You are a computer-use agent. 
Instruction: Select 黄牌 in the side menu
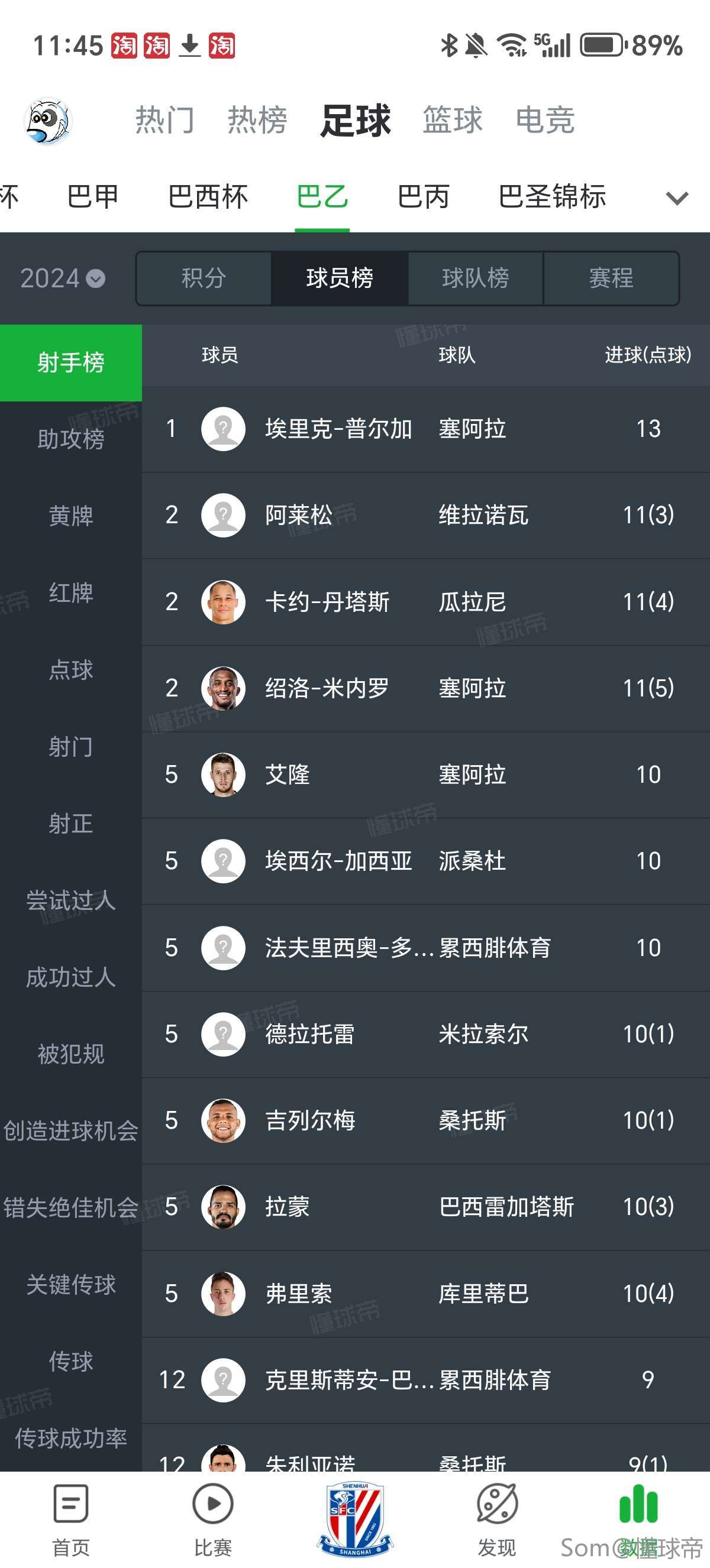tap(70, 516)
